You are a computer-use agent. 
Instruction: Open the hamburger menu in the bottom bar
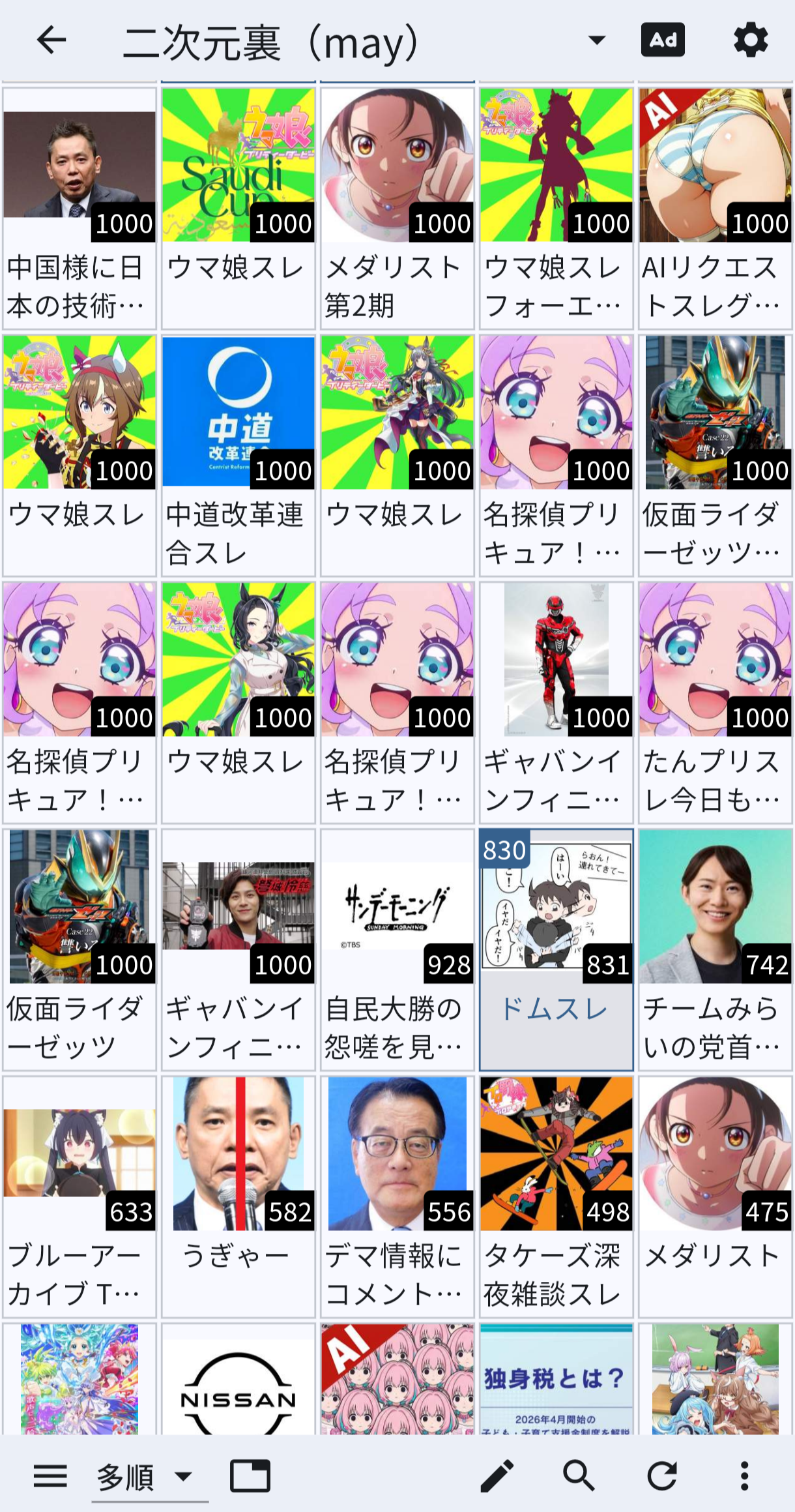(x=50, y=1475)
